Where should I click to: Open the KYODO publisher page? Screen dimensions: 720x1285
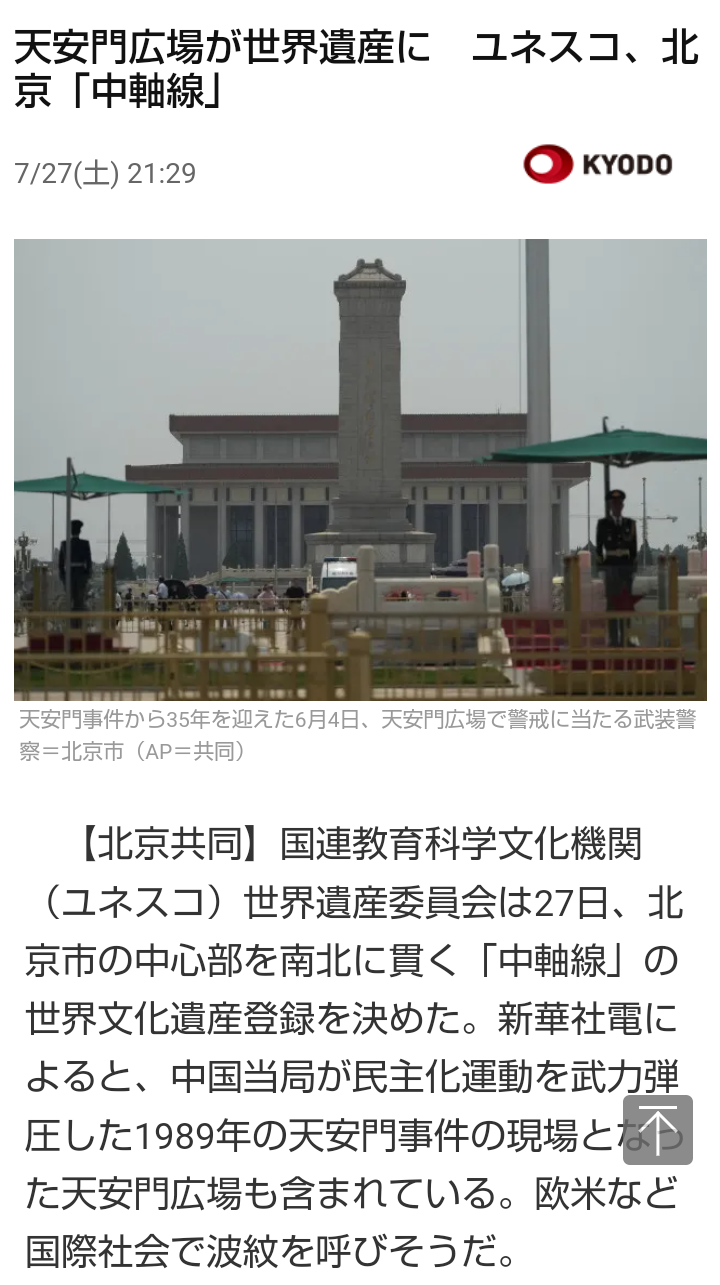point(597,165)
